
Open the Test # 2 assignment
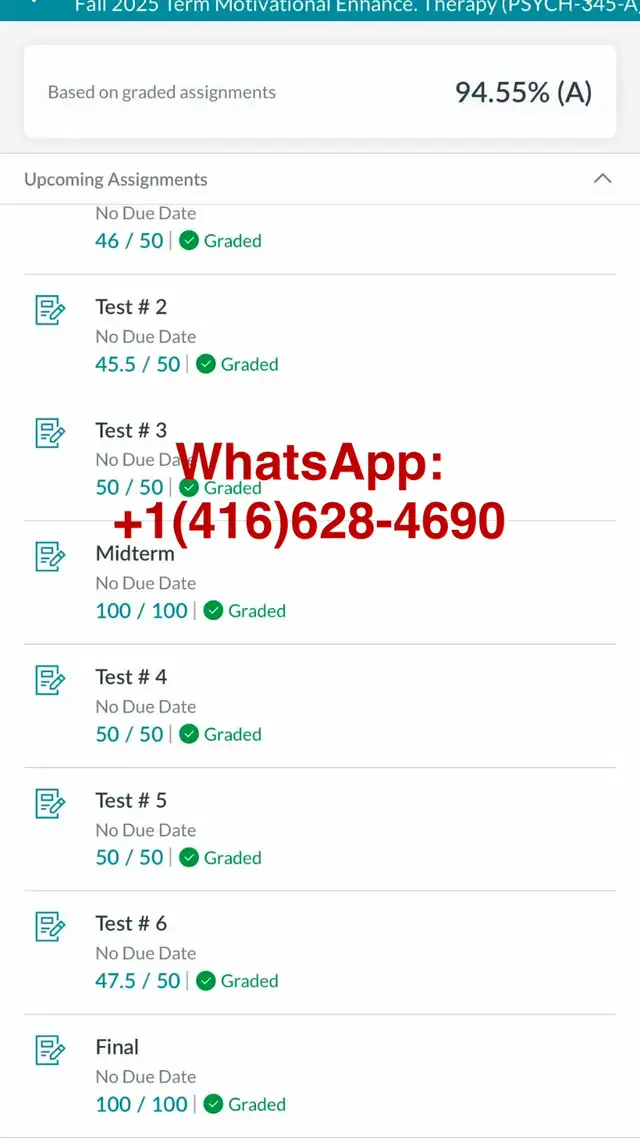(x=131, y=307)
